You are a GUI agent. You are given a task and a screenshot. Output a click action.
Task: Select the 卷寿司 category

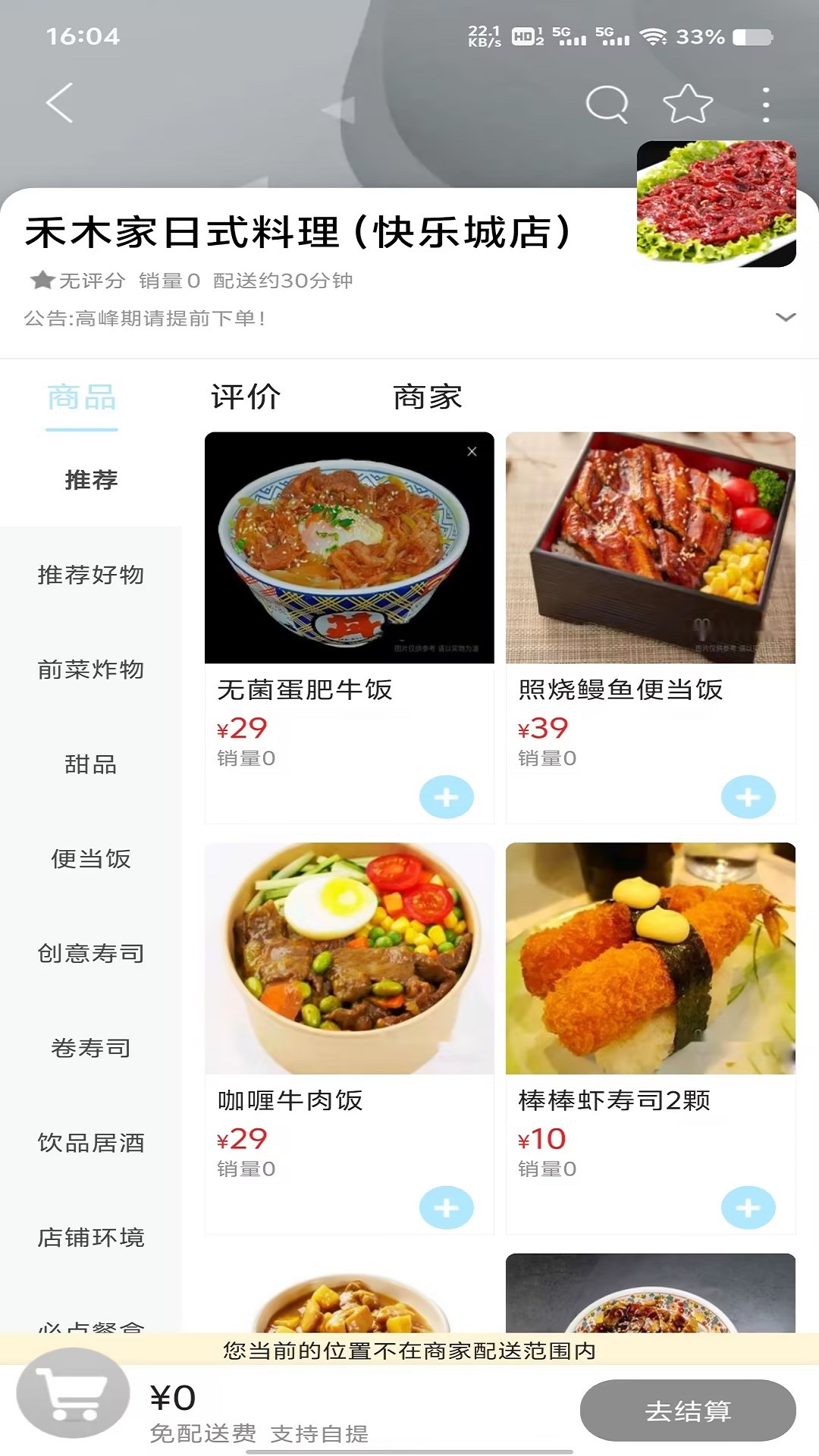[91, 1048]
